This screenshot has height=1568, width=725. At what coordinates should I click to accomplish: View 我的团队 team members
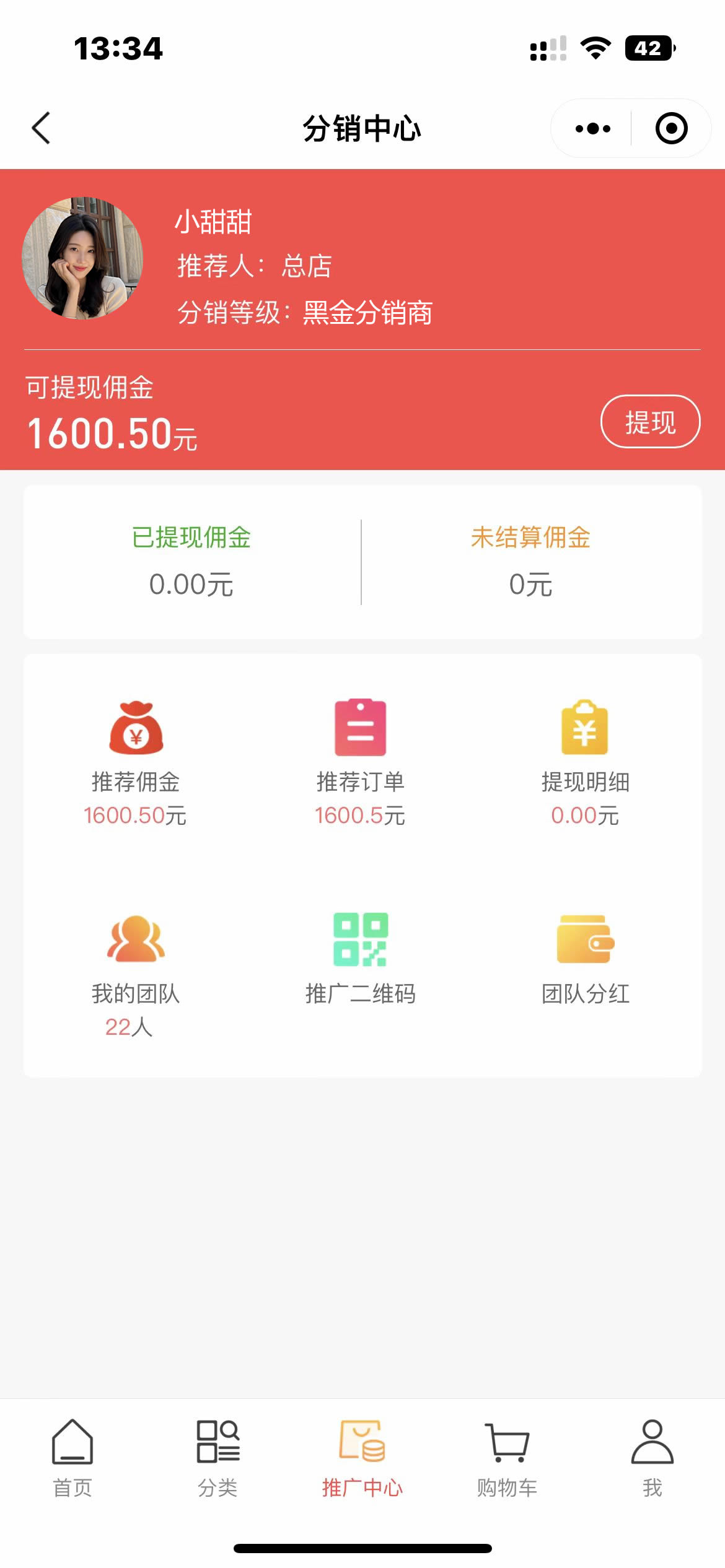click(x=136, y=972)
